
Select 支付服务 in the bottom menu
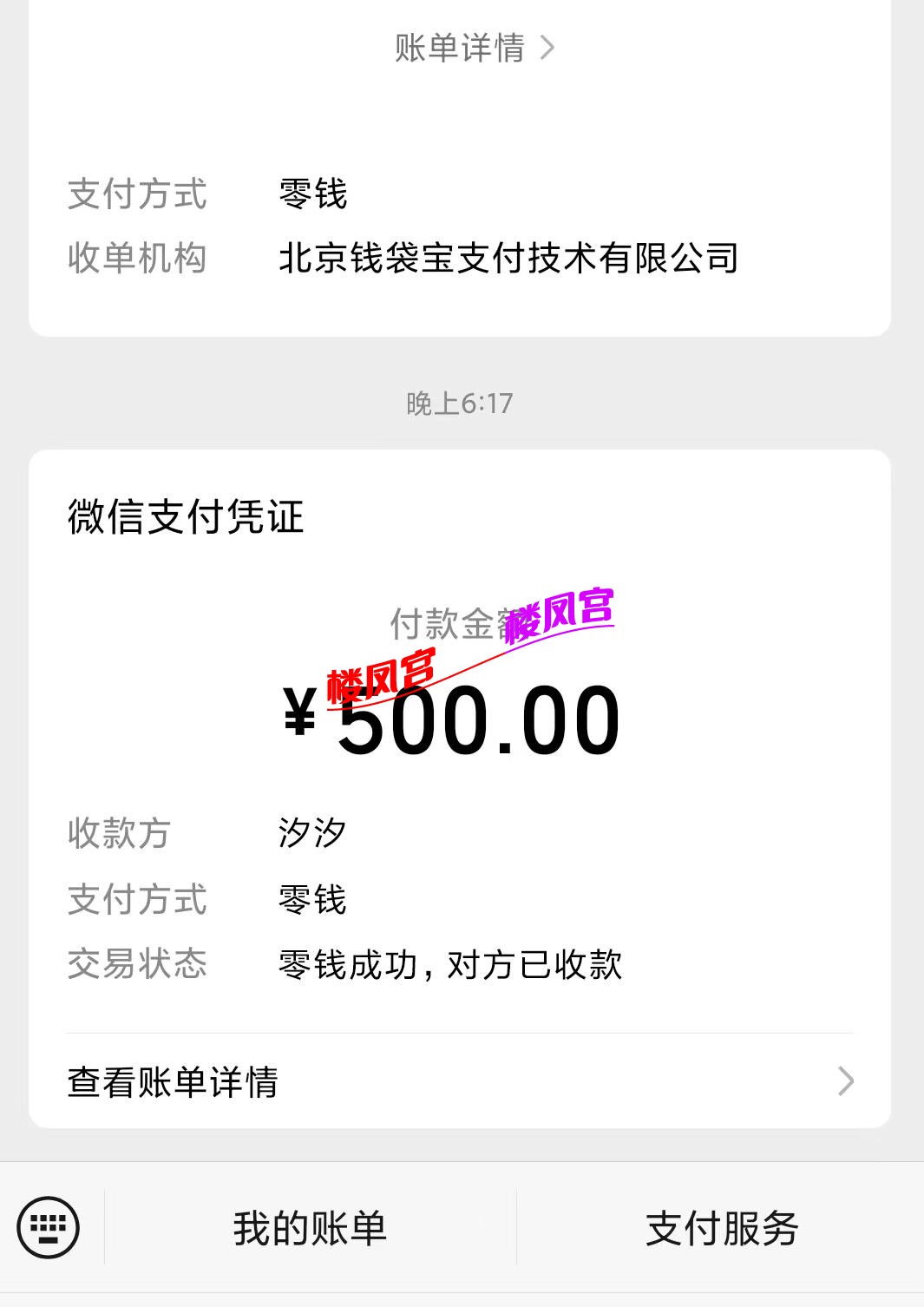720,1226
